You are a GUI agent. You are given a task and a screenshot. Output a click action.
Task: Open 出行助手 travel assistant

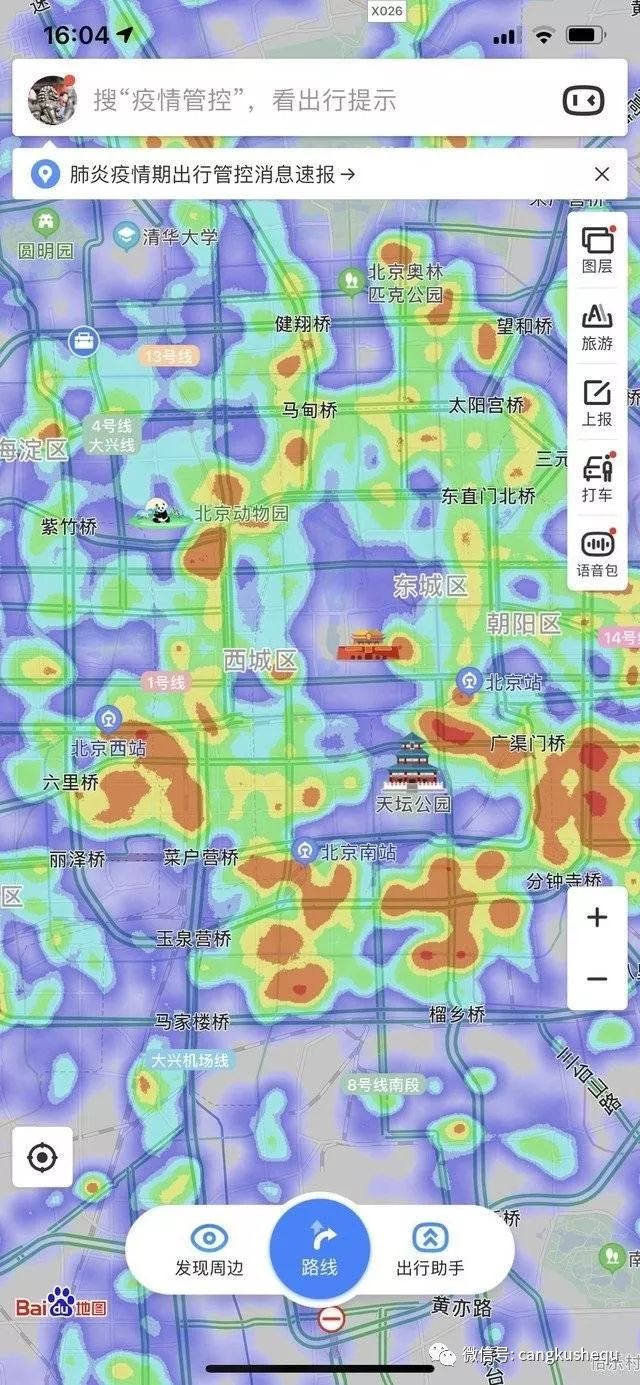coord(430,1250)
